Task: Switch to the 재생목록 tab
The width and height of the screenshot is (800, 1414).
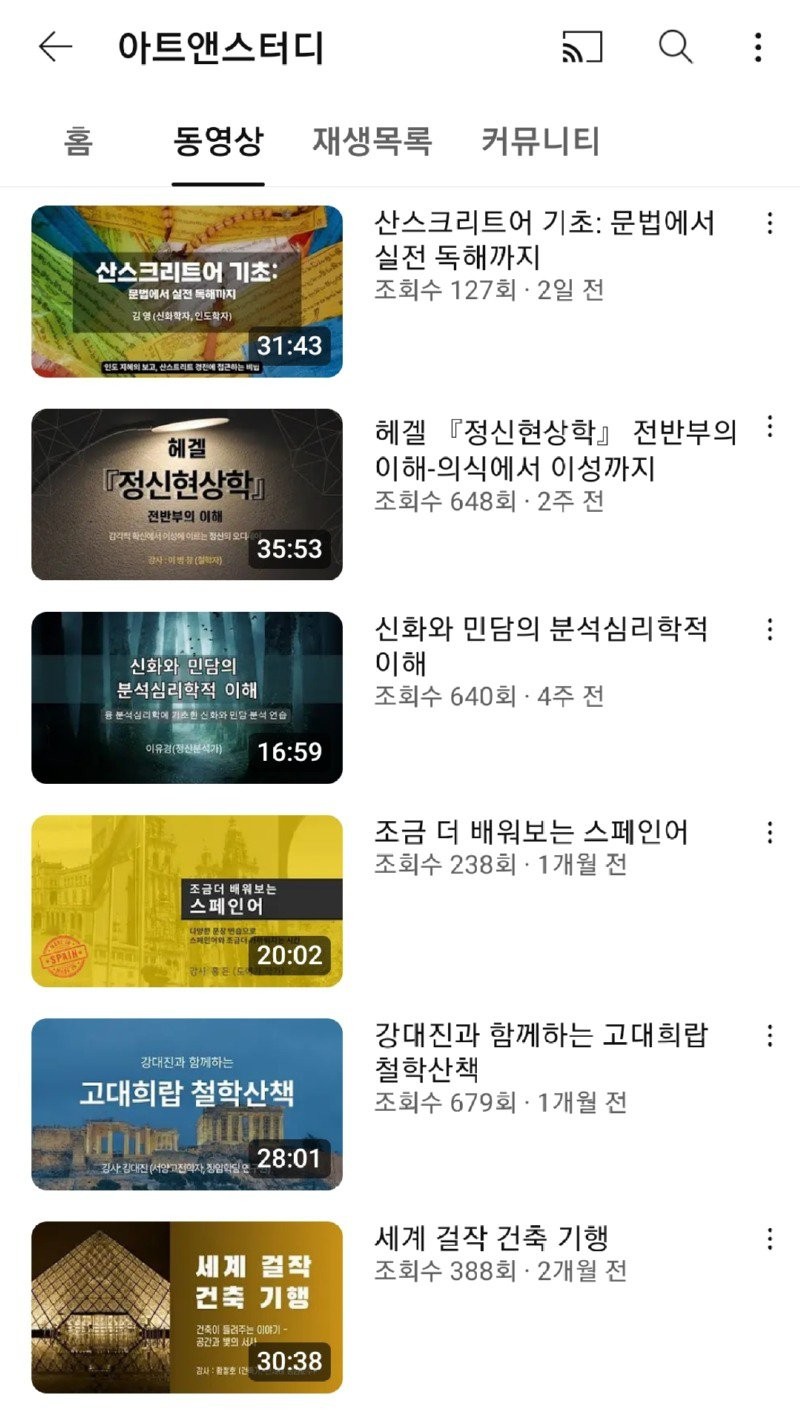Action: pyautogui.click(x=372, y=142)
